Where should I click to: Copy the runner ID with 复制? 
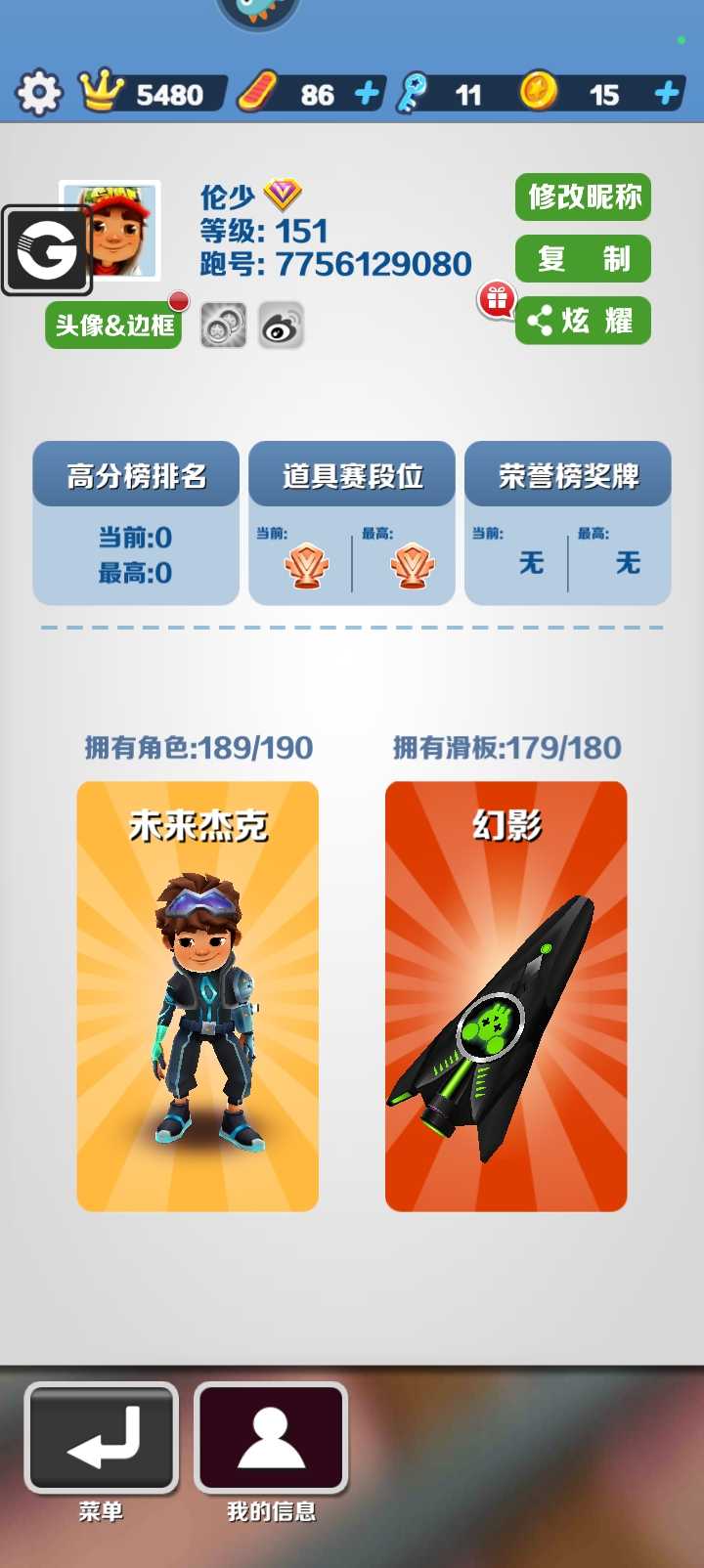[583, 259]
